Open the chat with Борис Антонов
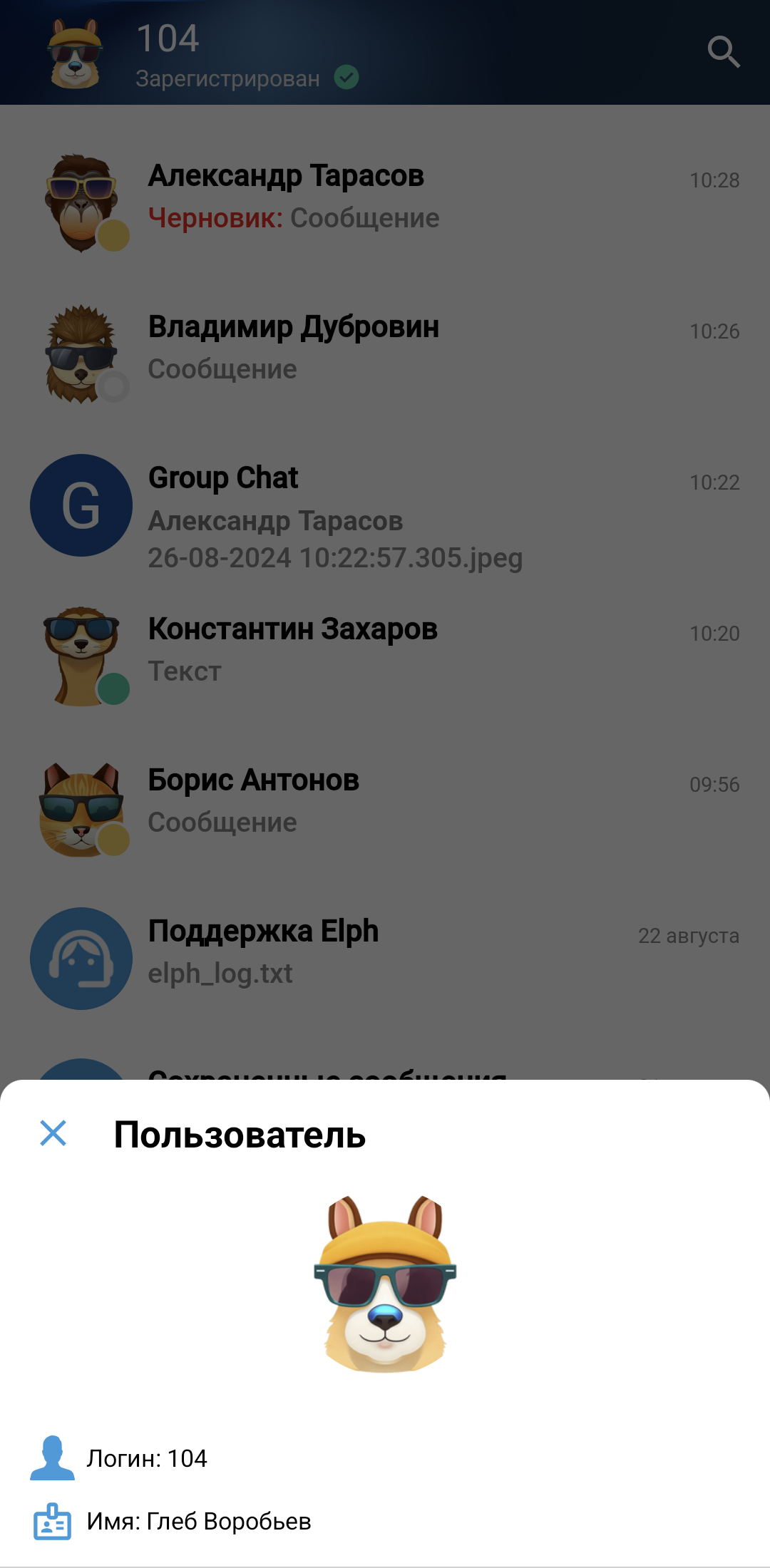770x1568 pixels. [385, 803]
